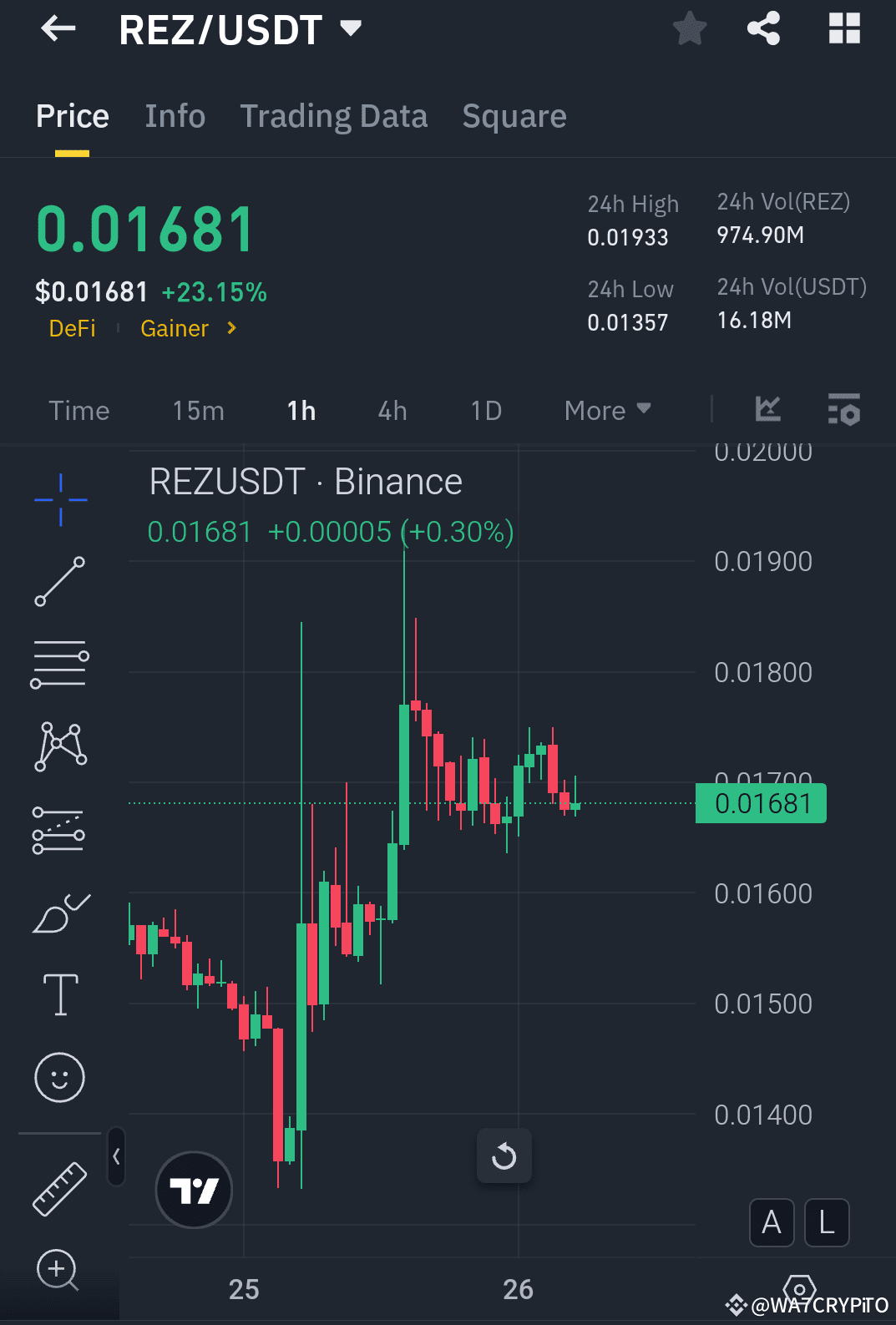Select the text annotation tool
The height and width of the screenshot is (1325, 896).
point(59,994)
